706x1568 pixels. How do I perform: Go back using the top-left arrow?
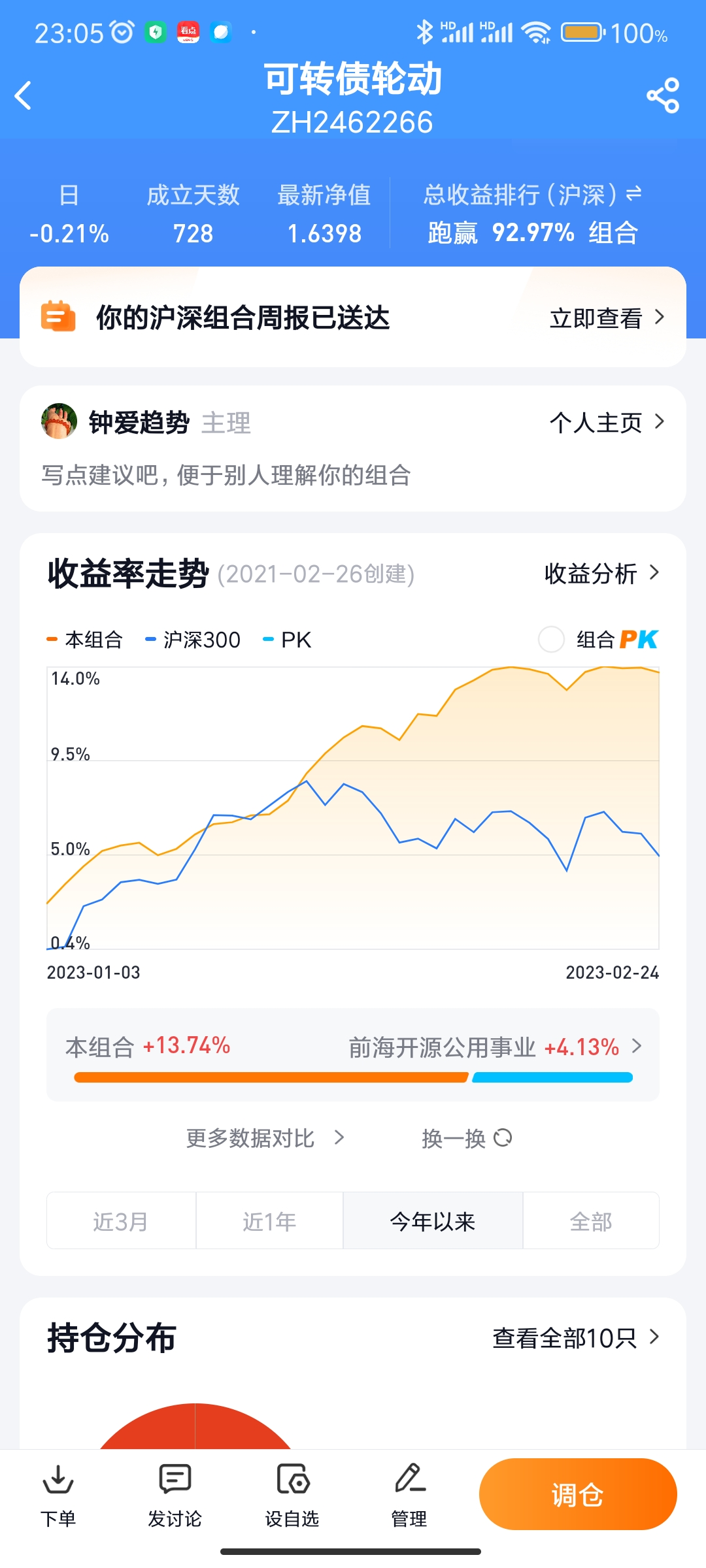24,96
